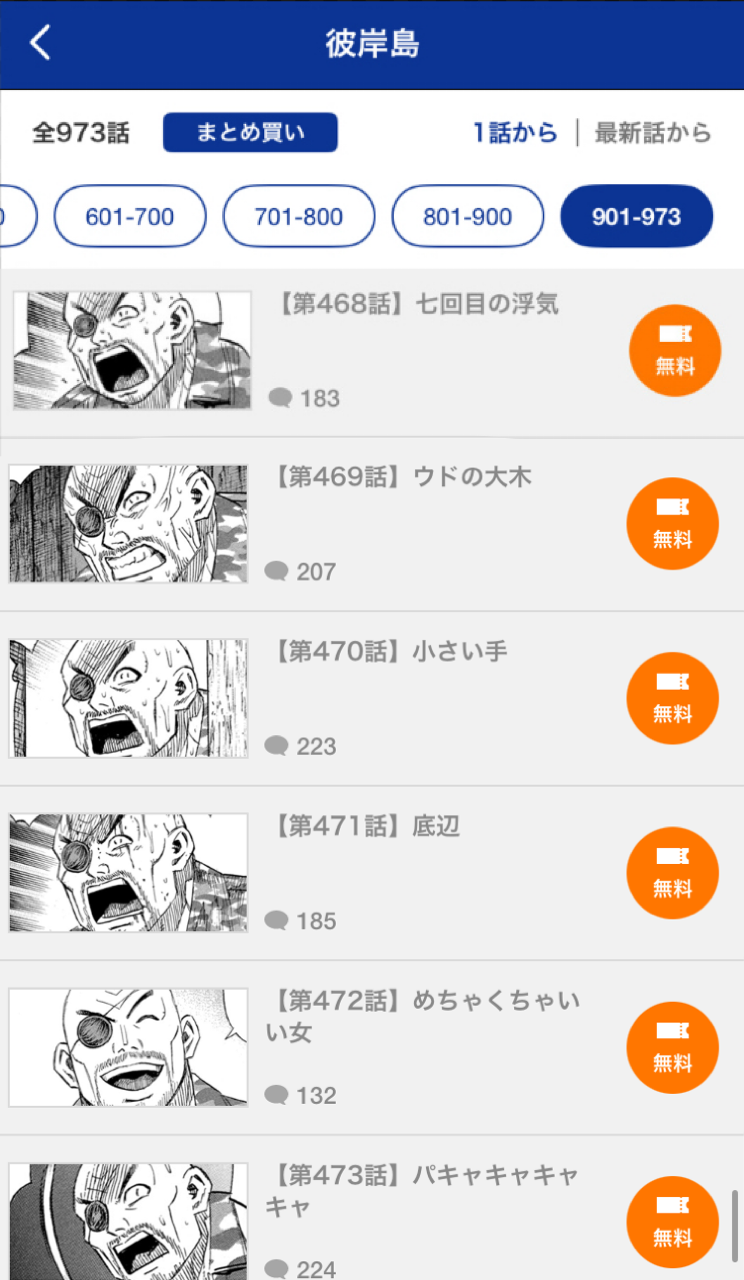Select the 701-800 episode range chip
Image resolution: width=744 pixels, height=1280 pixels.
[x=299, y=216]
